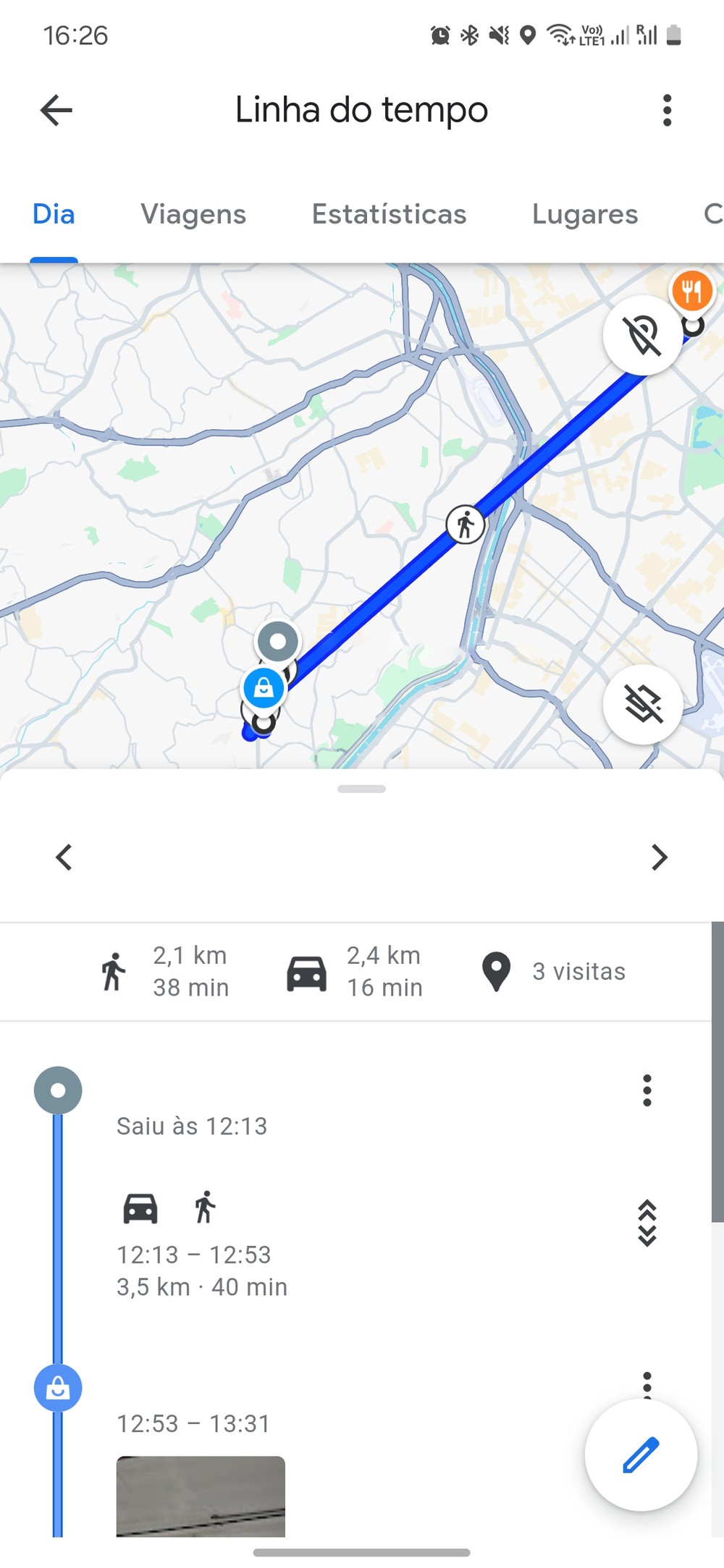The height and width of the screenshot is (1568, 724).
Task: Switch to the Lugares tab
Action: [585, 214]
